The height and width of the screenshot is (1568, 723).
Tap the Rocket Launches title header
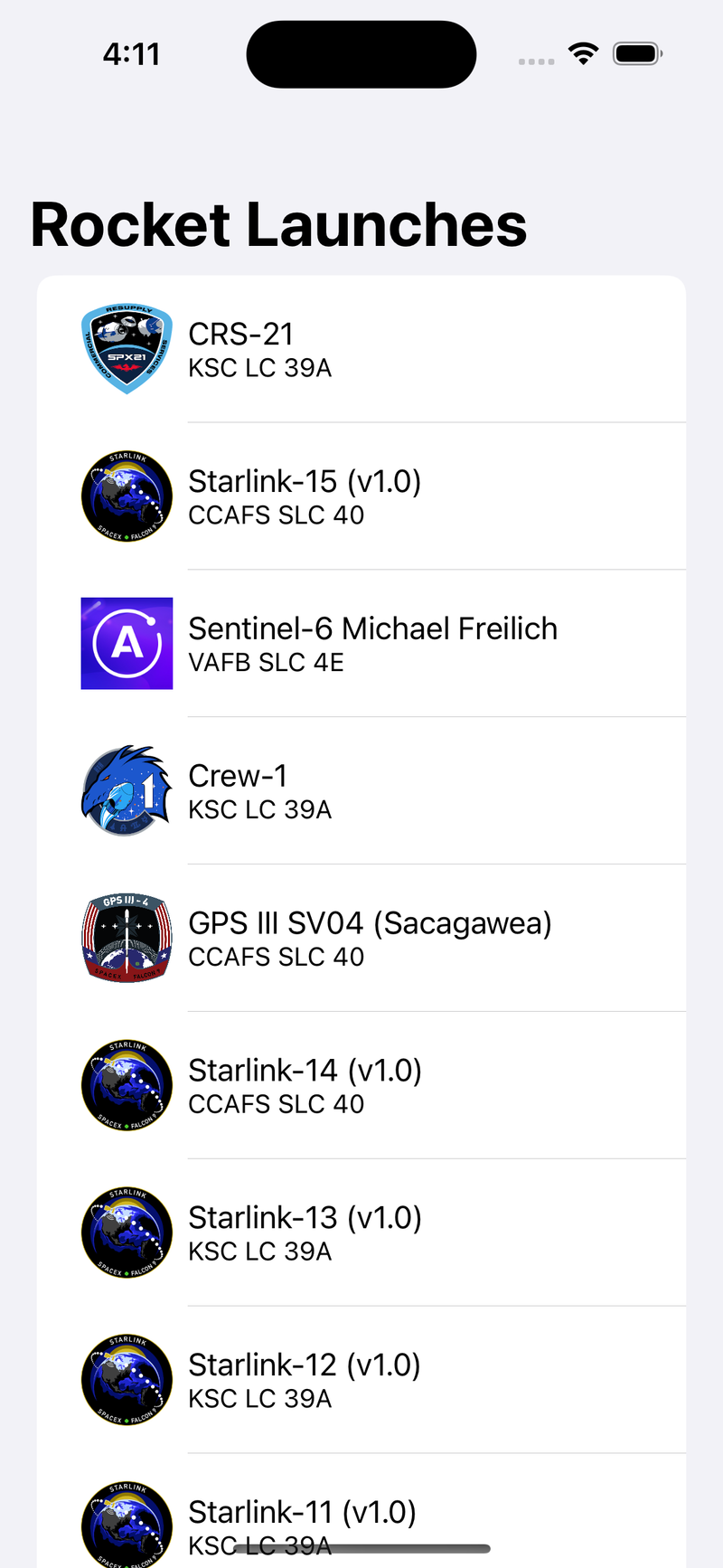click(278, 224)
